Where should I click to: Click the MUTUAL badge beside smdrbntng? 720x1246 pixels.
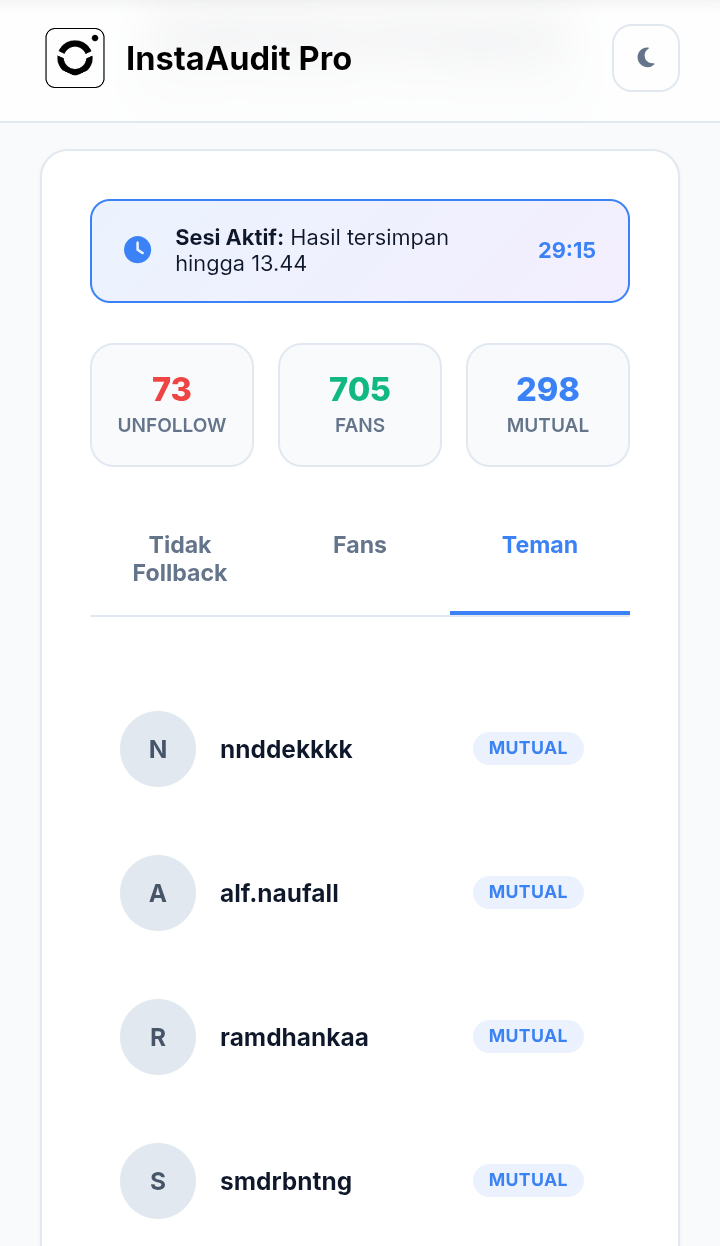(x=528, y=1180)
